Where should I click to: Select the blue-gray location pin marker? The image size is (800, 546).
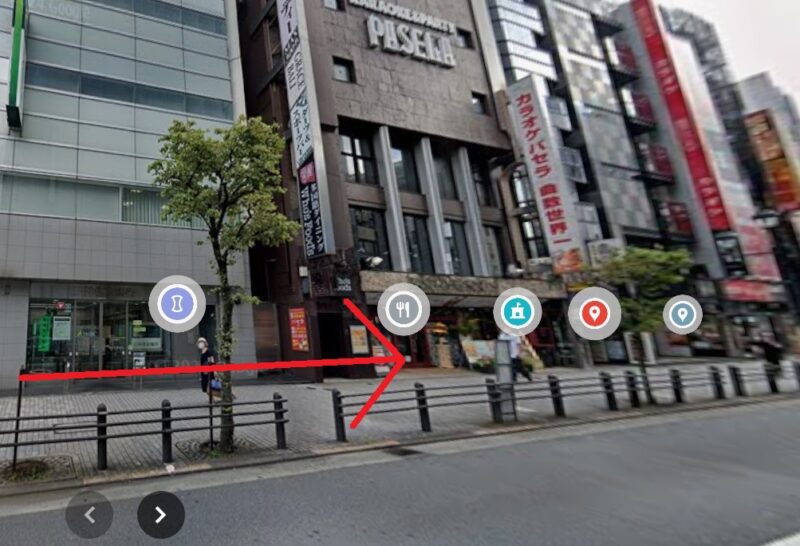(682, 314)
